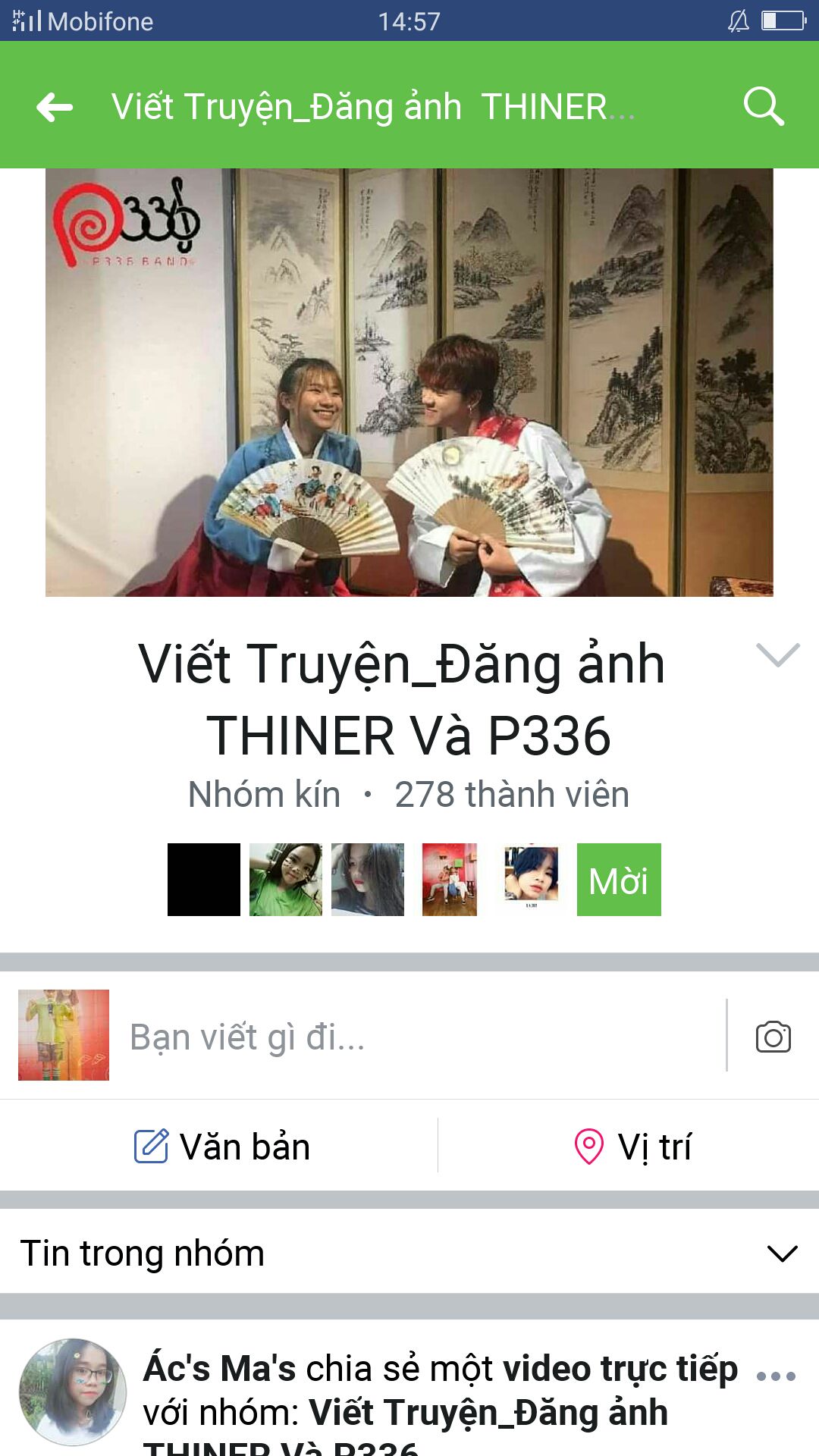Open search in the group

point(764,106)
